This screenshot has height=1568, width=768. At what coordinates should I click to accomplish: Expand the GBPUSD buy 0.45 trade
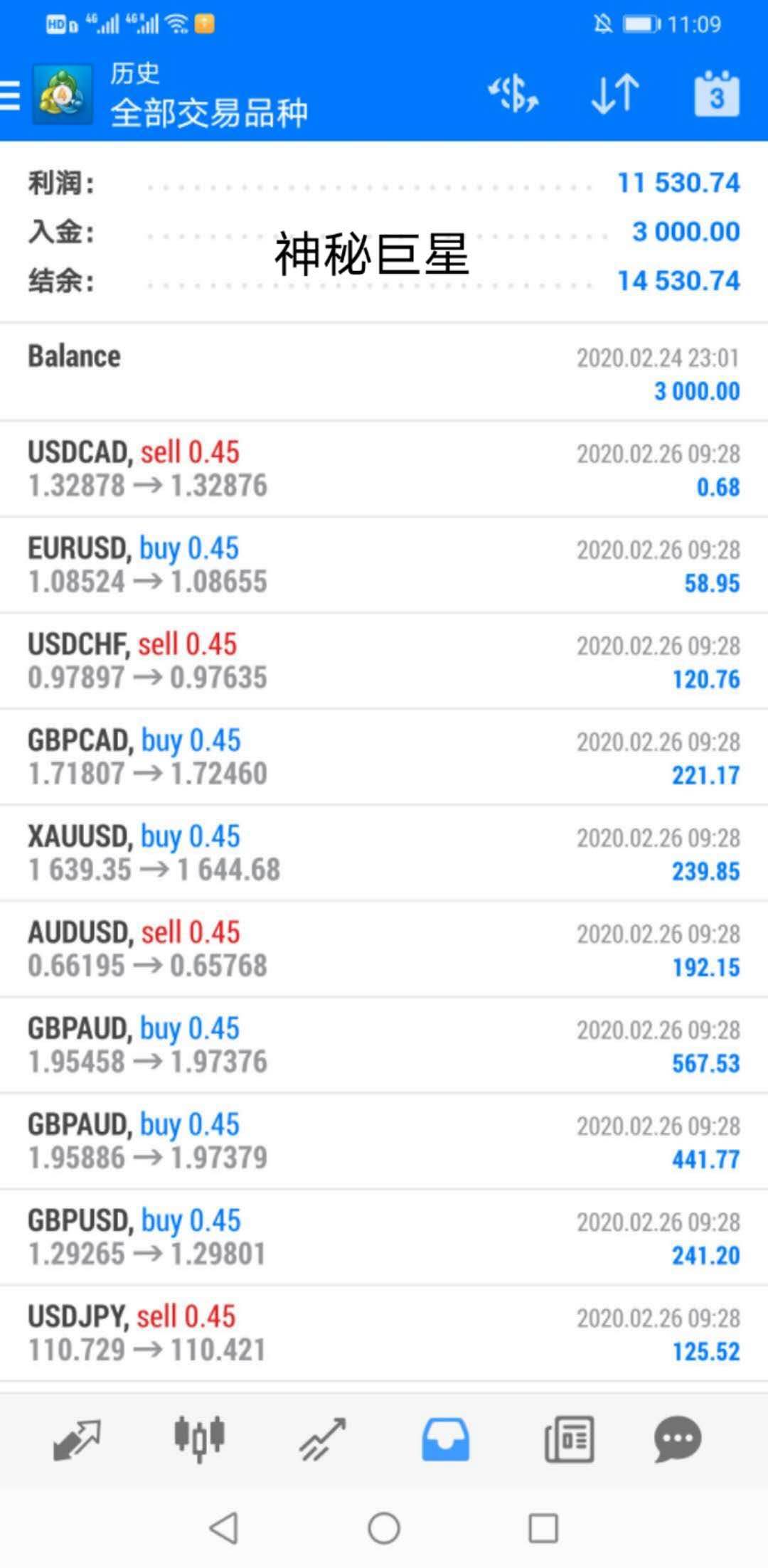pyautogui.click(x=384, y=1237)
